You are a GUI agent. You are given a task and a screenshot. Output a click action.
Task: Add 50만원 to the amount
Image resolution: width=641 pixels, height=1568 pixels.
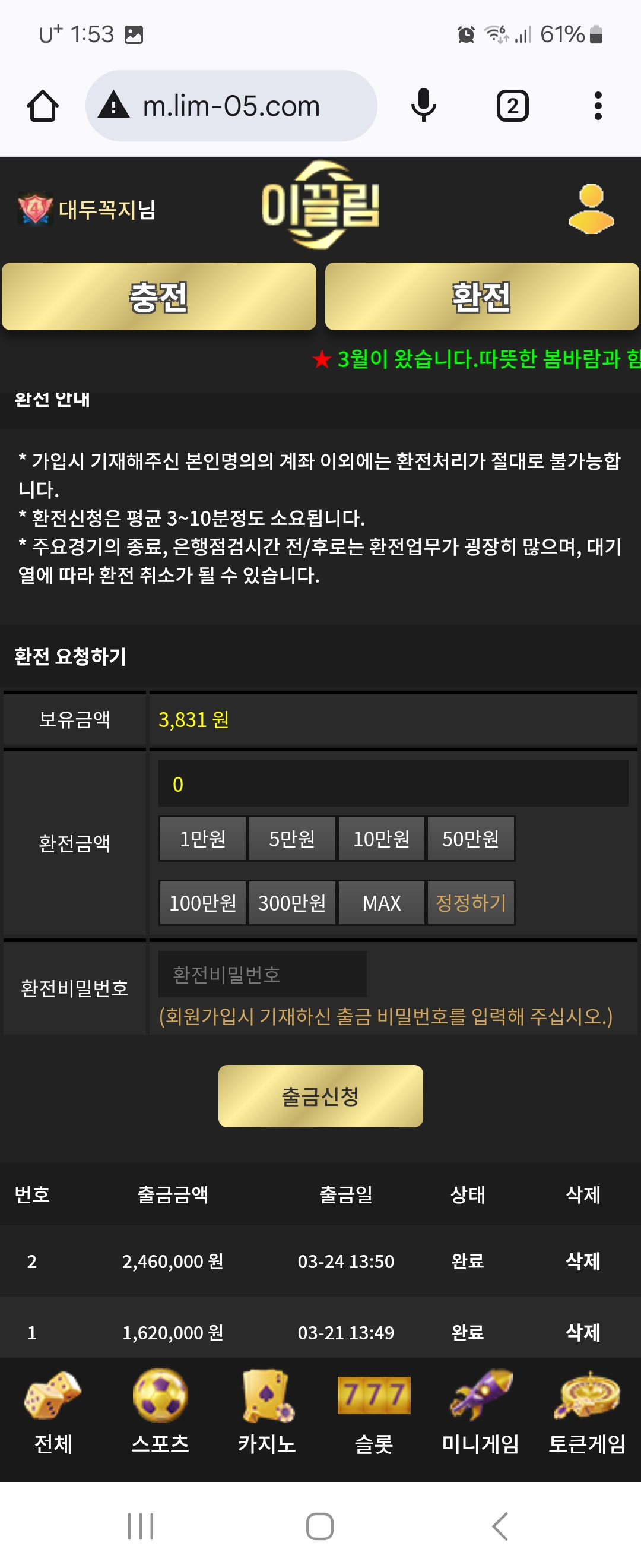[x=470, y=839]
